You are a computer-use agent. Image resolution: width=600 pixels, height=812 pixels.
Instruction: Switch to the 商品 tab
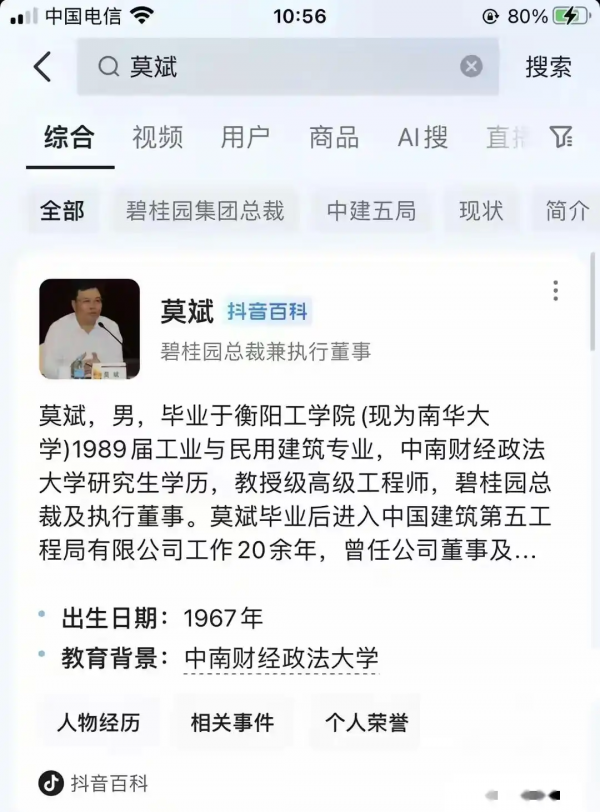(x=334, y=138)
